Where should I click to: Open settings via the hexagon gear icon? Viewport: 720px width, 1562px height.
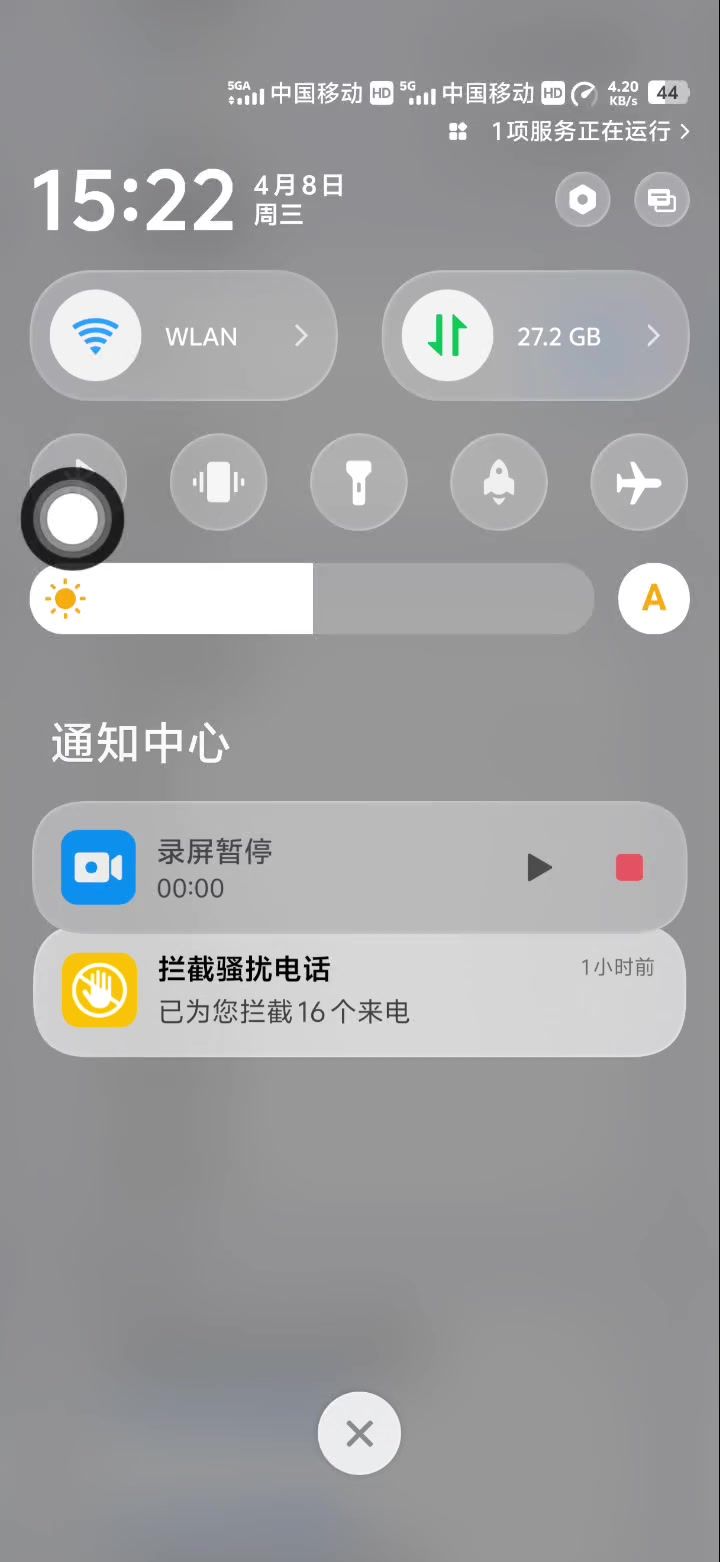click(x=582, y=200)
